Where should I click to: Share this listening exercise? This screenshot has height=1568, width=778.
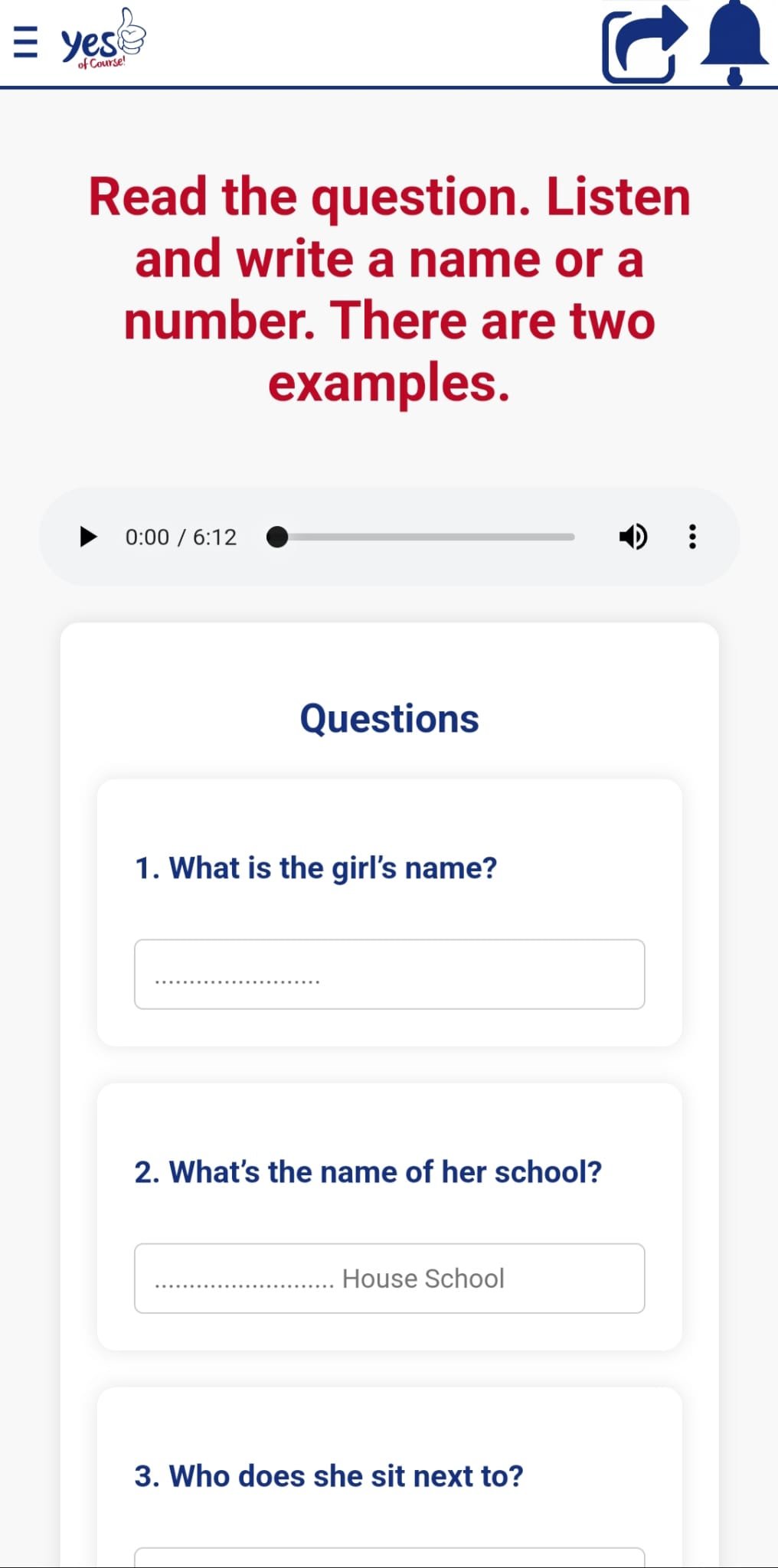pos(642,44)
